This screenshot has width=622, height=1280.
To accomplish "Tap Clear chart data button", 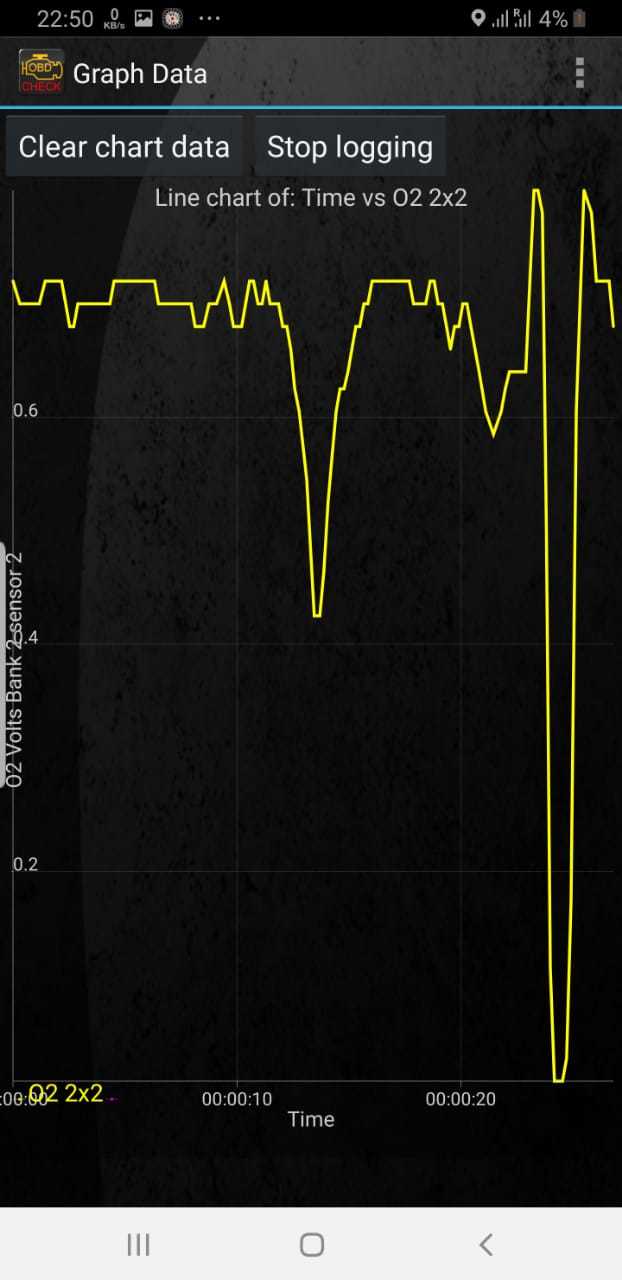I will coord(124,147).
